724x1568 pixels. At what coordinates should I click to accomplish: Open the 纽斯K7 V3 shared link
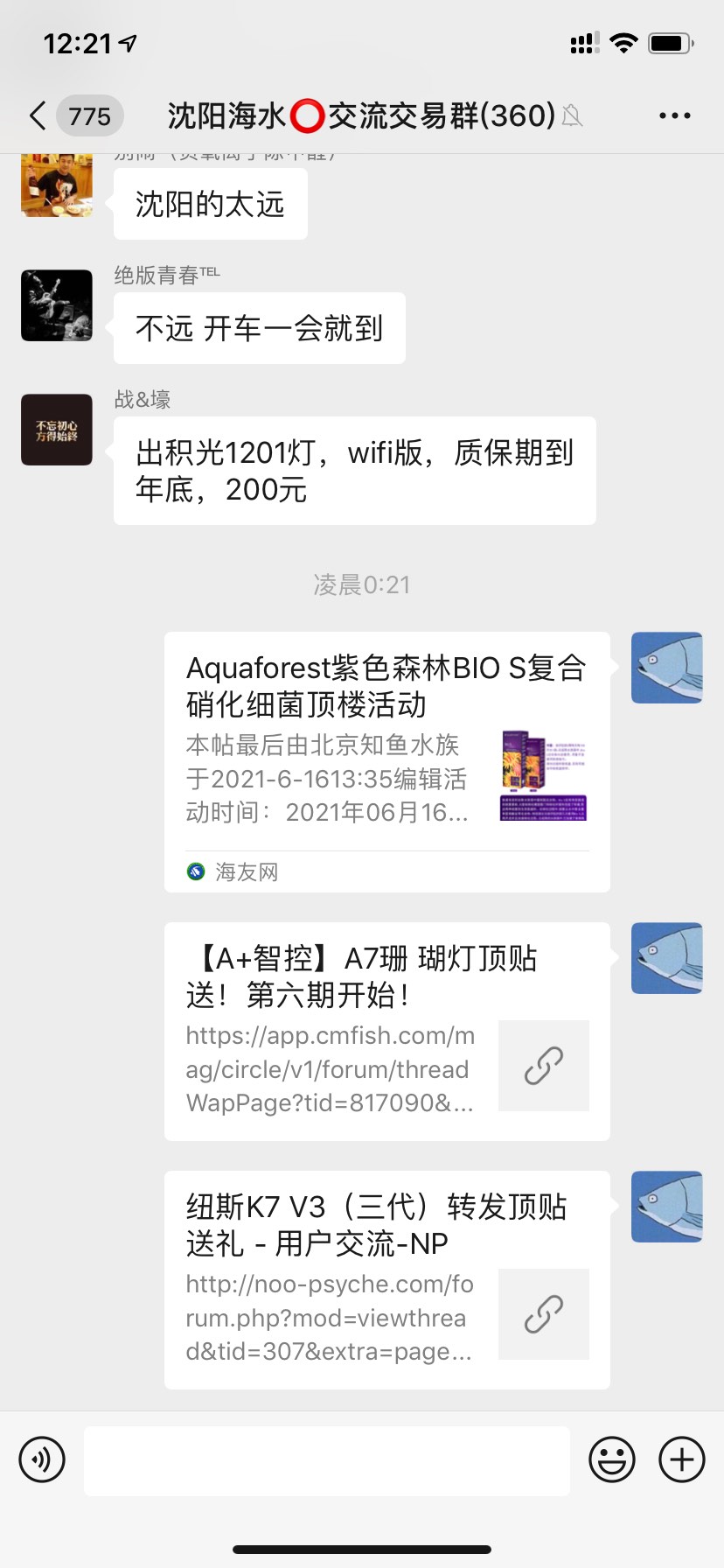tap(386, 1279)
